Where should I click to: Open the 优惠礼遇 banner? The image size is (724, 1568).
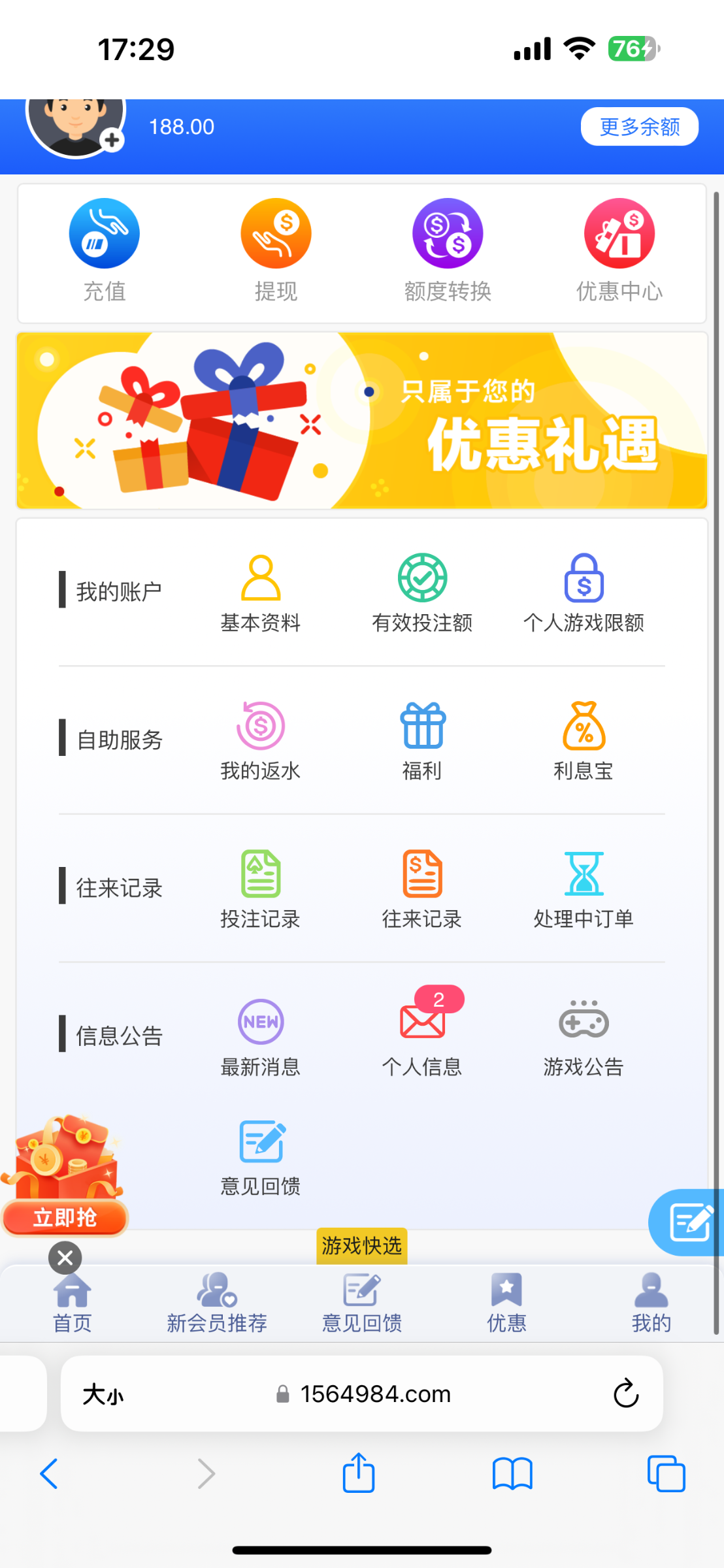point(362,421)
